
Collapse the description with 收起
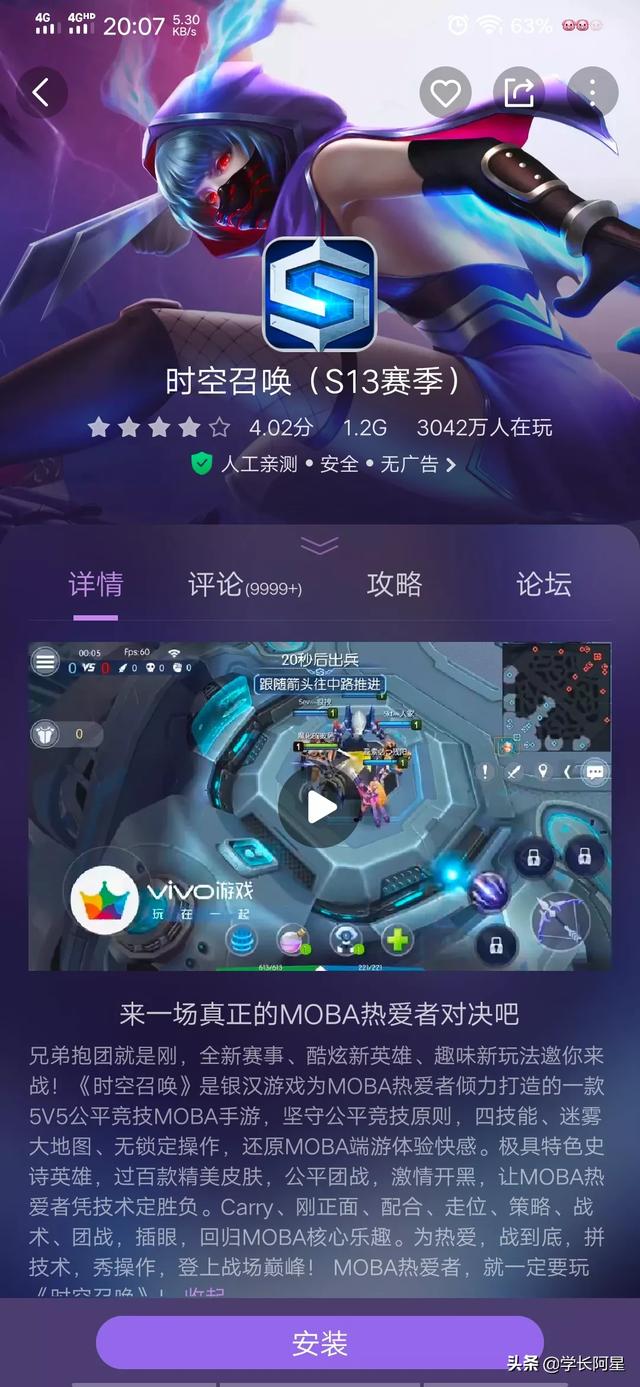coord(205,1294)
